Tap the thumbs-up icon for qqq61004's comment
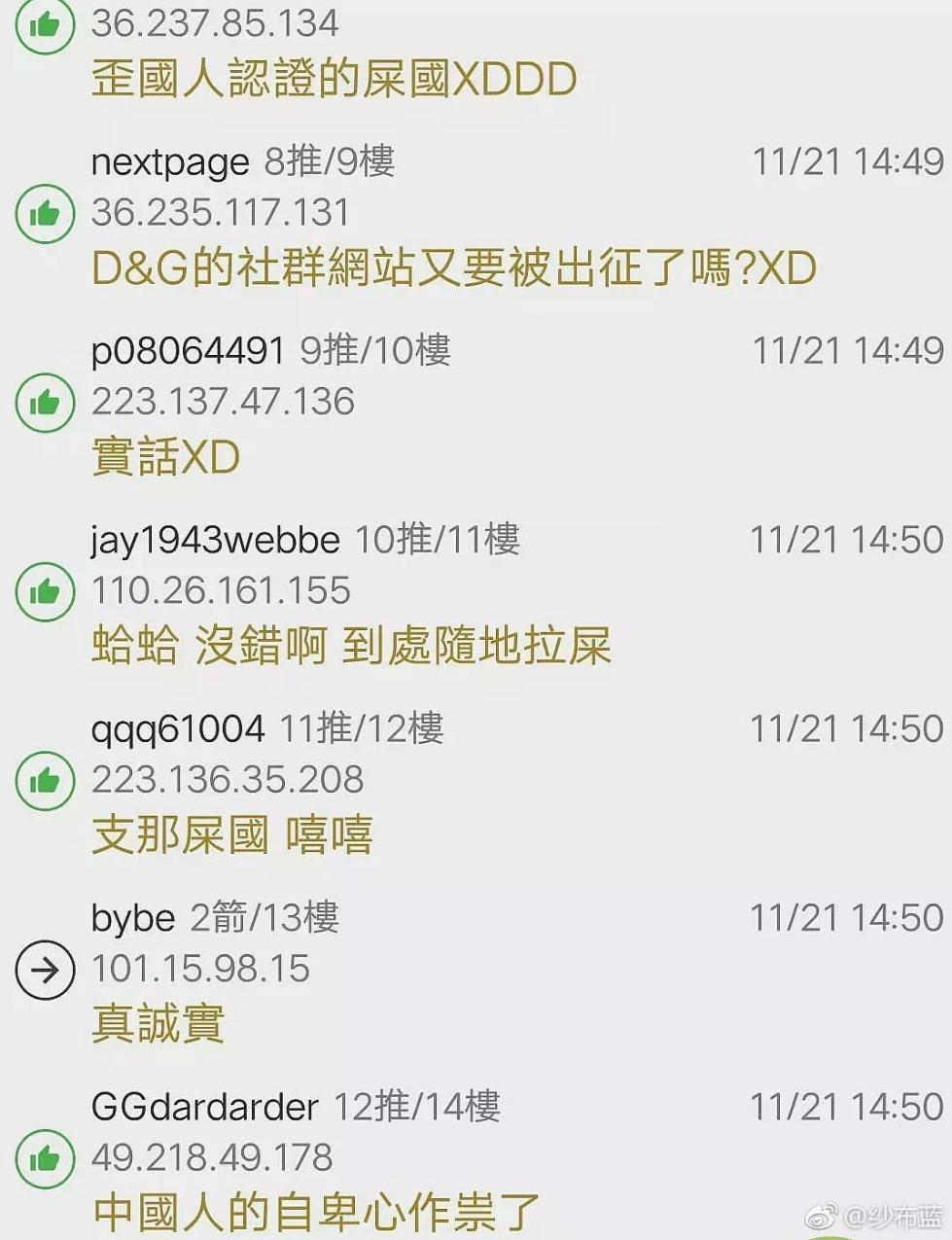952x1240 pixels. [44, 779]
